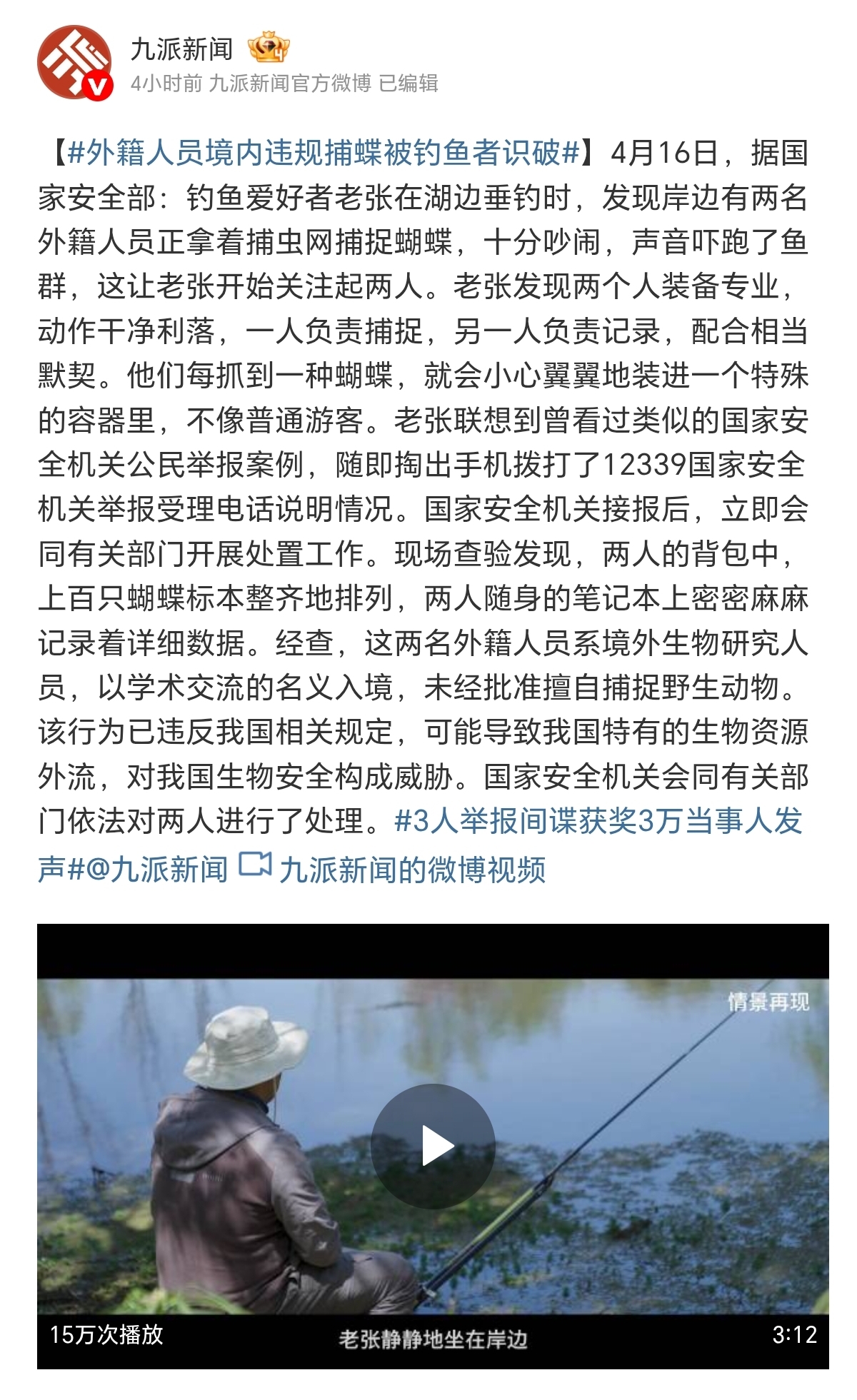Open 九派新闻 profile avatar
The image size is (857, 1400).
[x=74, y=62]
